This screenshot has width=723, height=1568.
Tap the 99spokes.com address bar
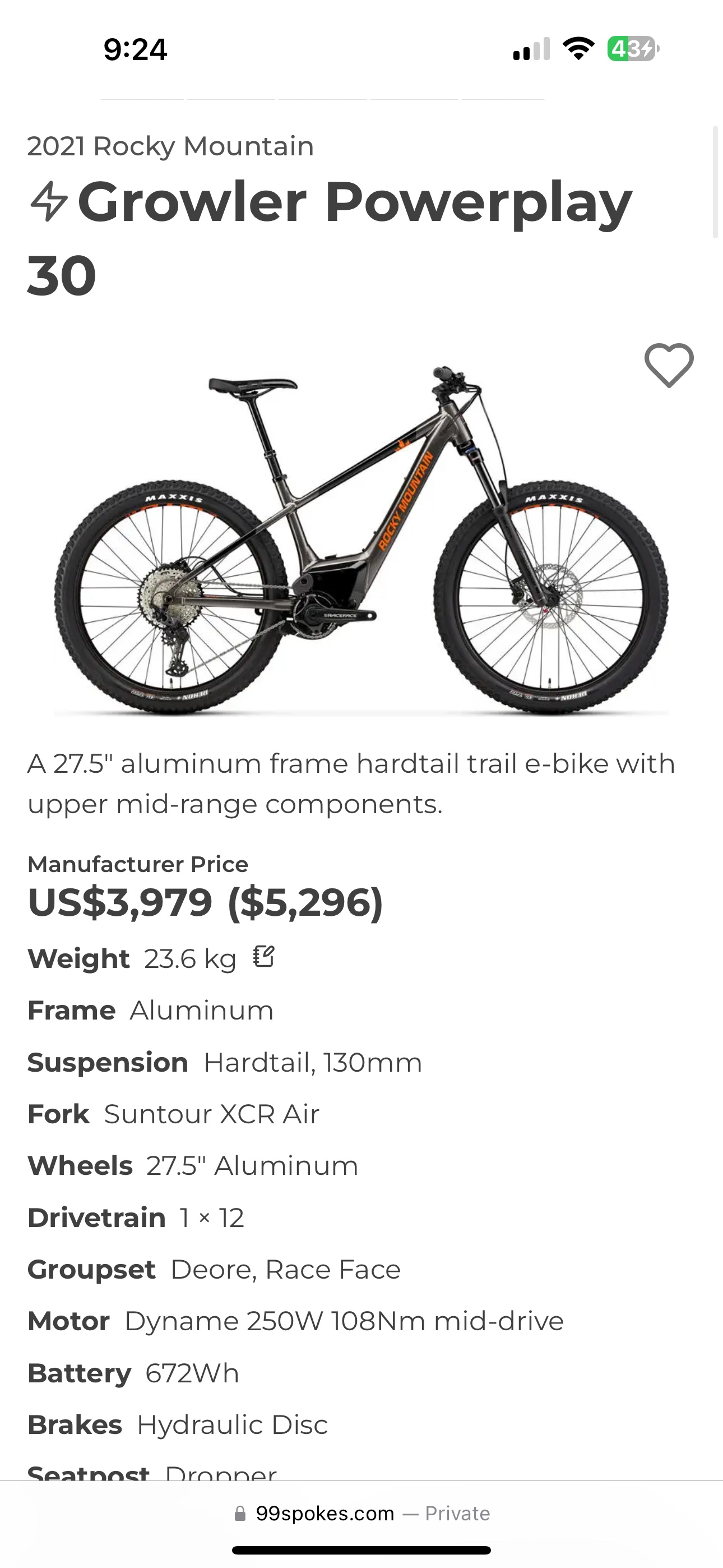pos(361,1513)
